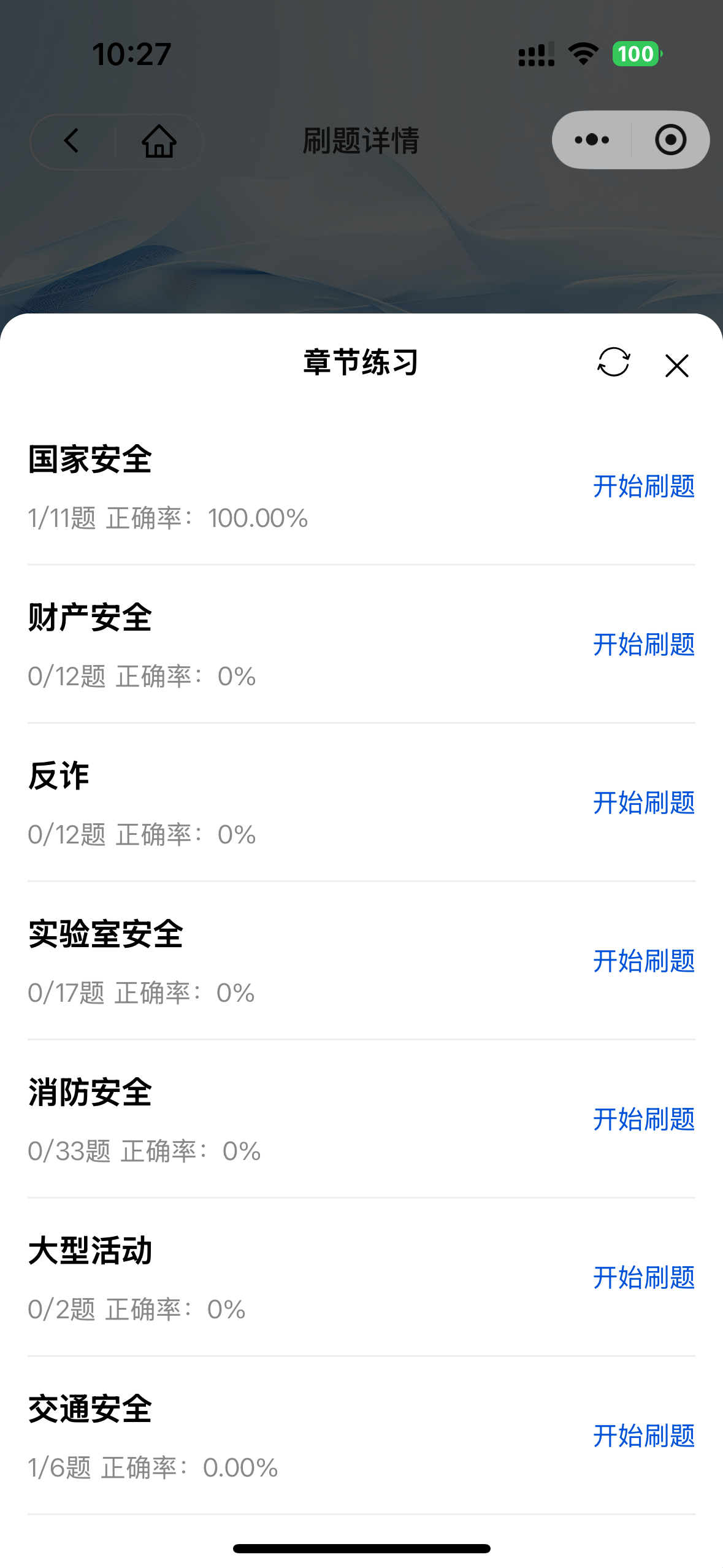Image resolution: width=723 pixels, height=1568 pixels.
Task: Go back using the header arrow
Action: (72, 140)
